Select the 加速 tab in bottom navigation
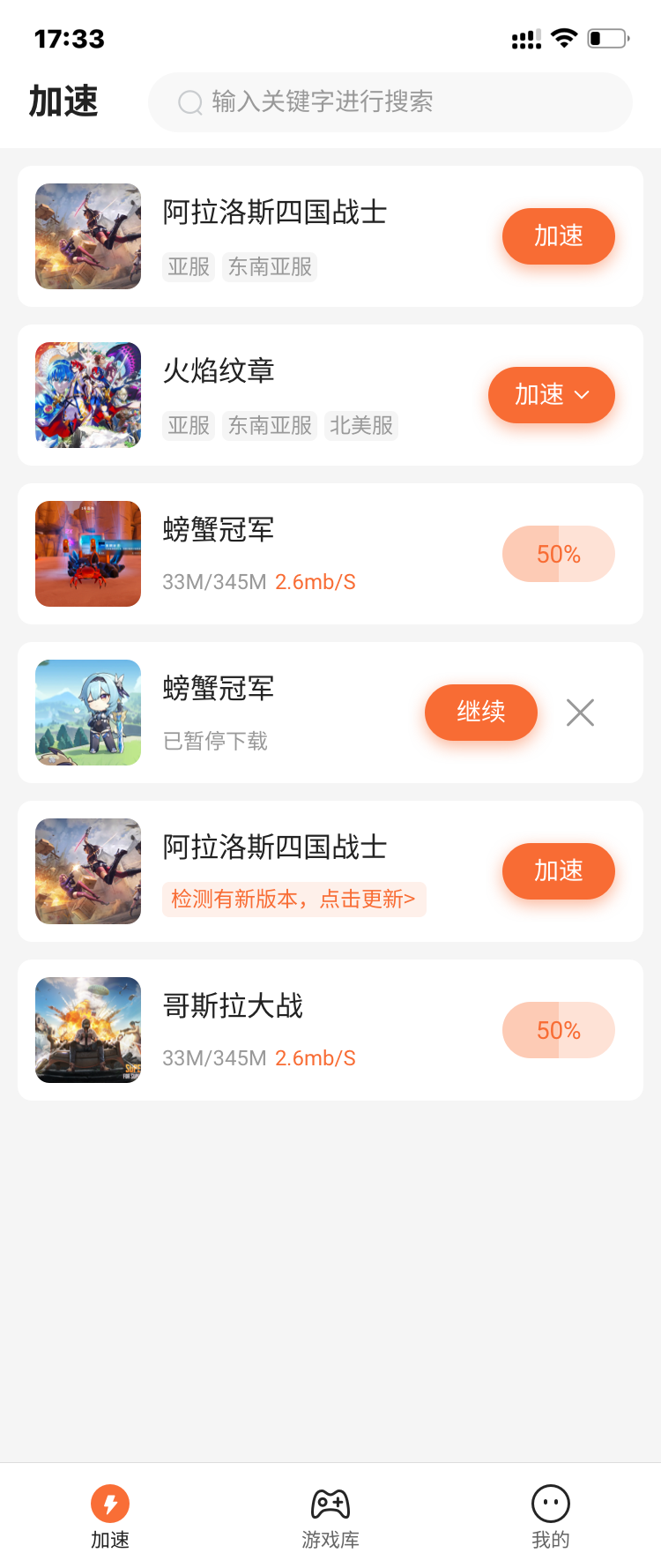 110,1517
